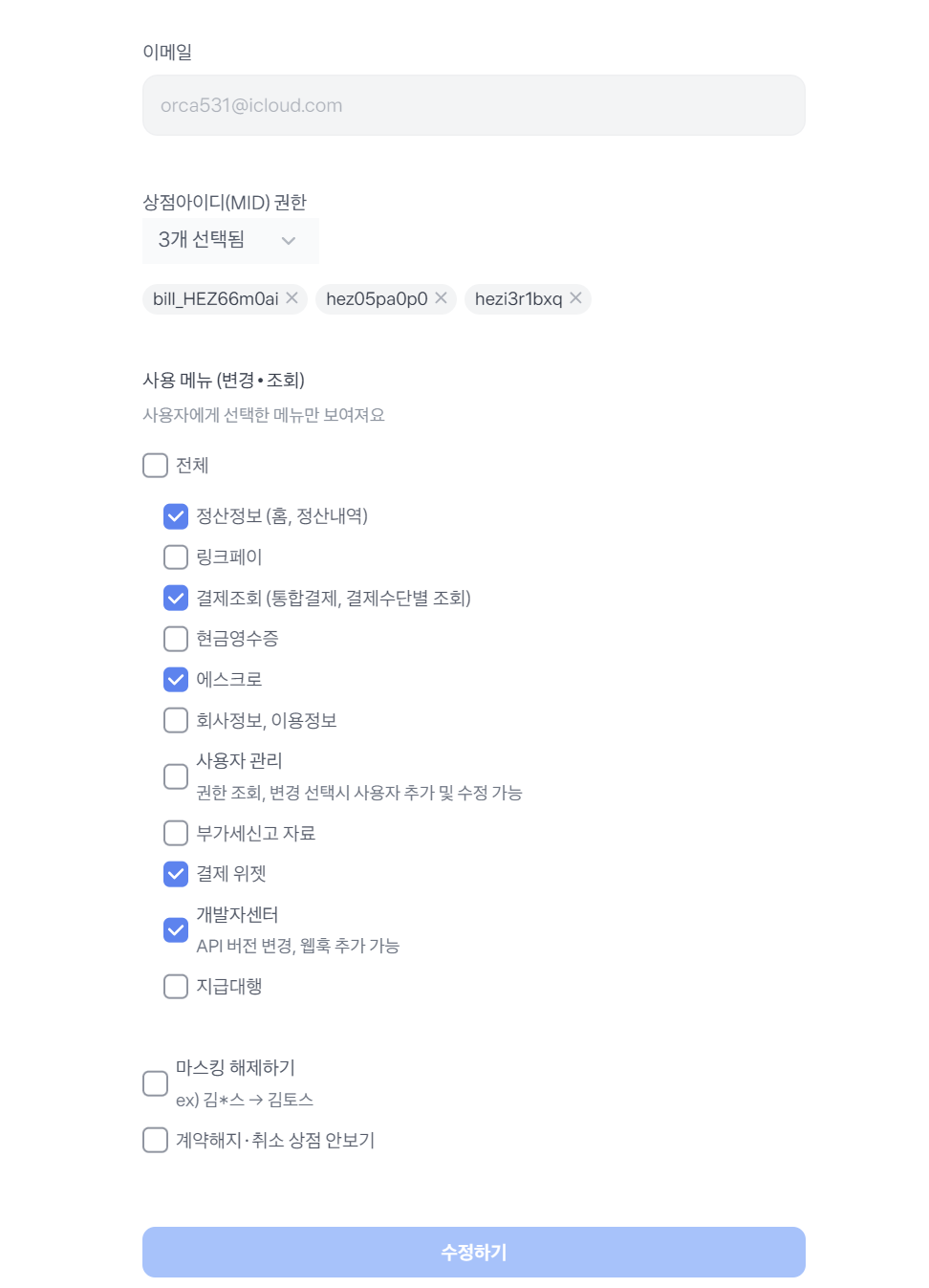The height and width of the screenshot is (1288, 929).
Task: Uncheck the 에스크로 checkbox
Action: [176, 679]
